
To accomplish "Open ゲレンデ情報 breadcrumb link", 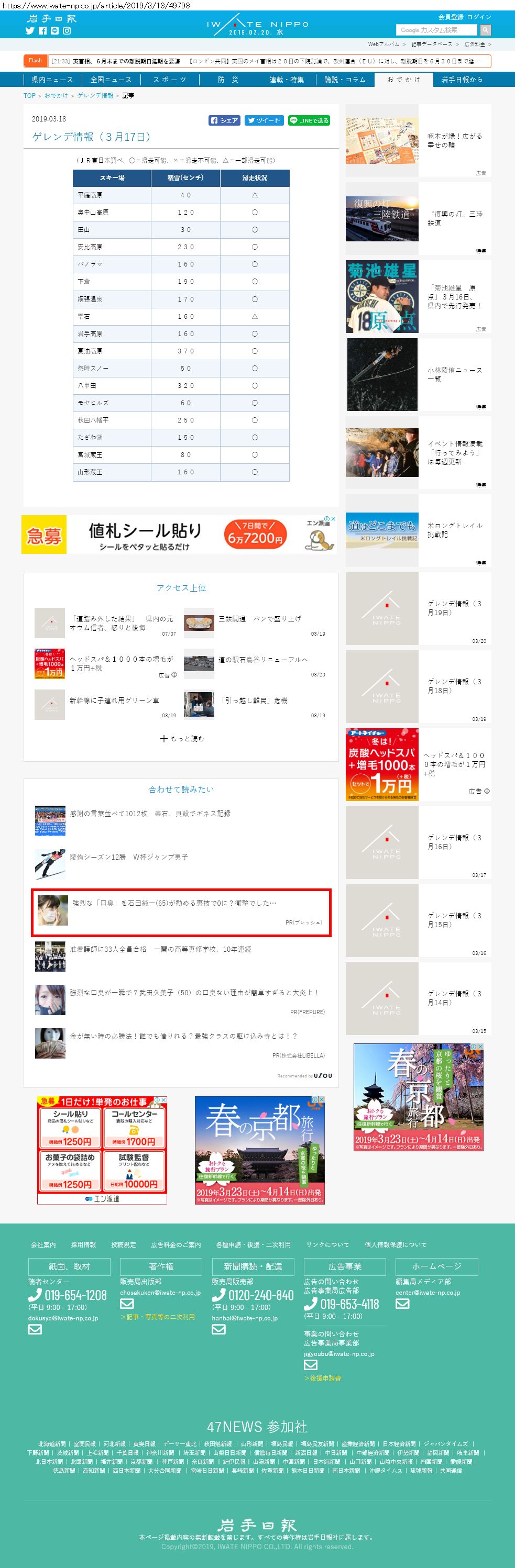I will 96,96.
